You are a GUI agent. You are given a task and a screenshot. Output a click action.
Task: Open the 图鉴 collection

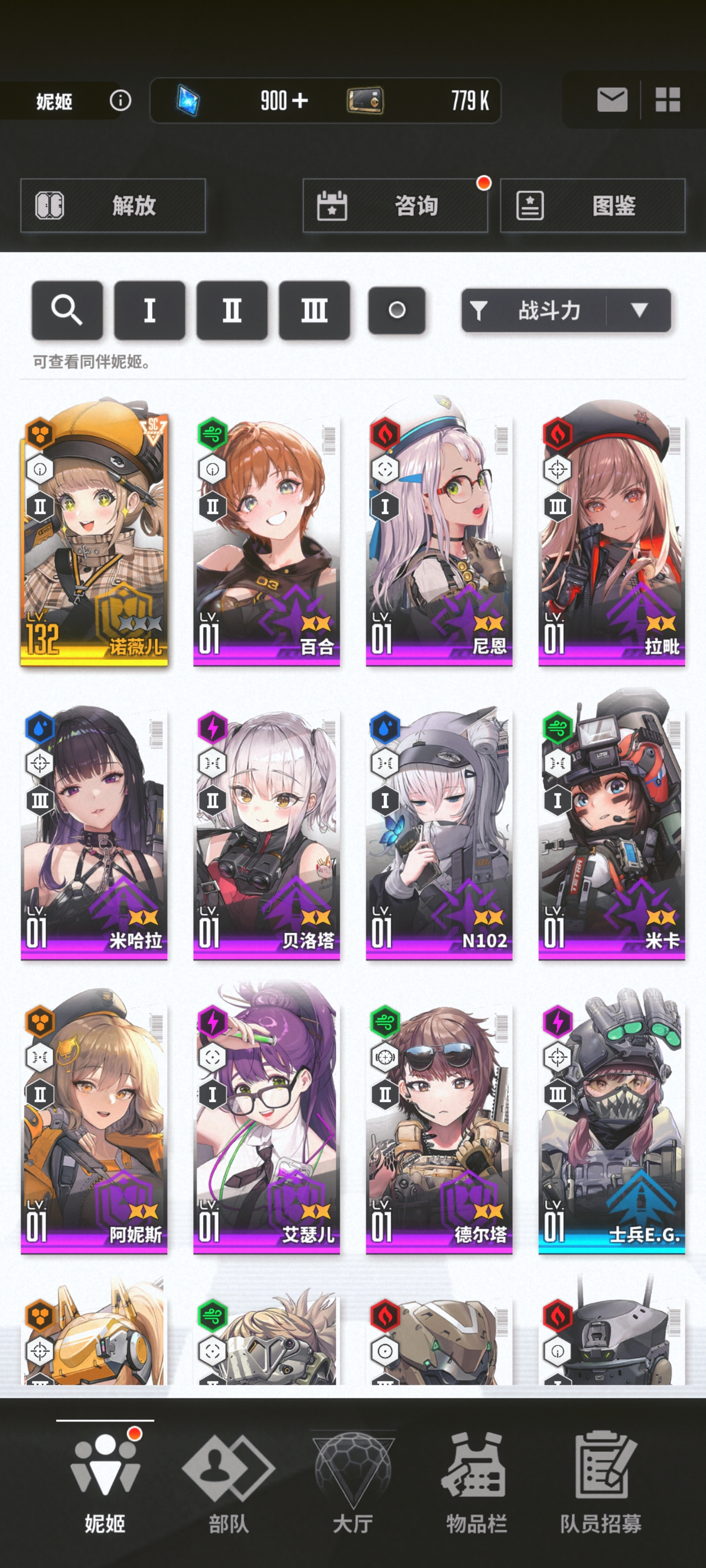coord(592,206)
